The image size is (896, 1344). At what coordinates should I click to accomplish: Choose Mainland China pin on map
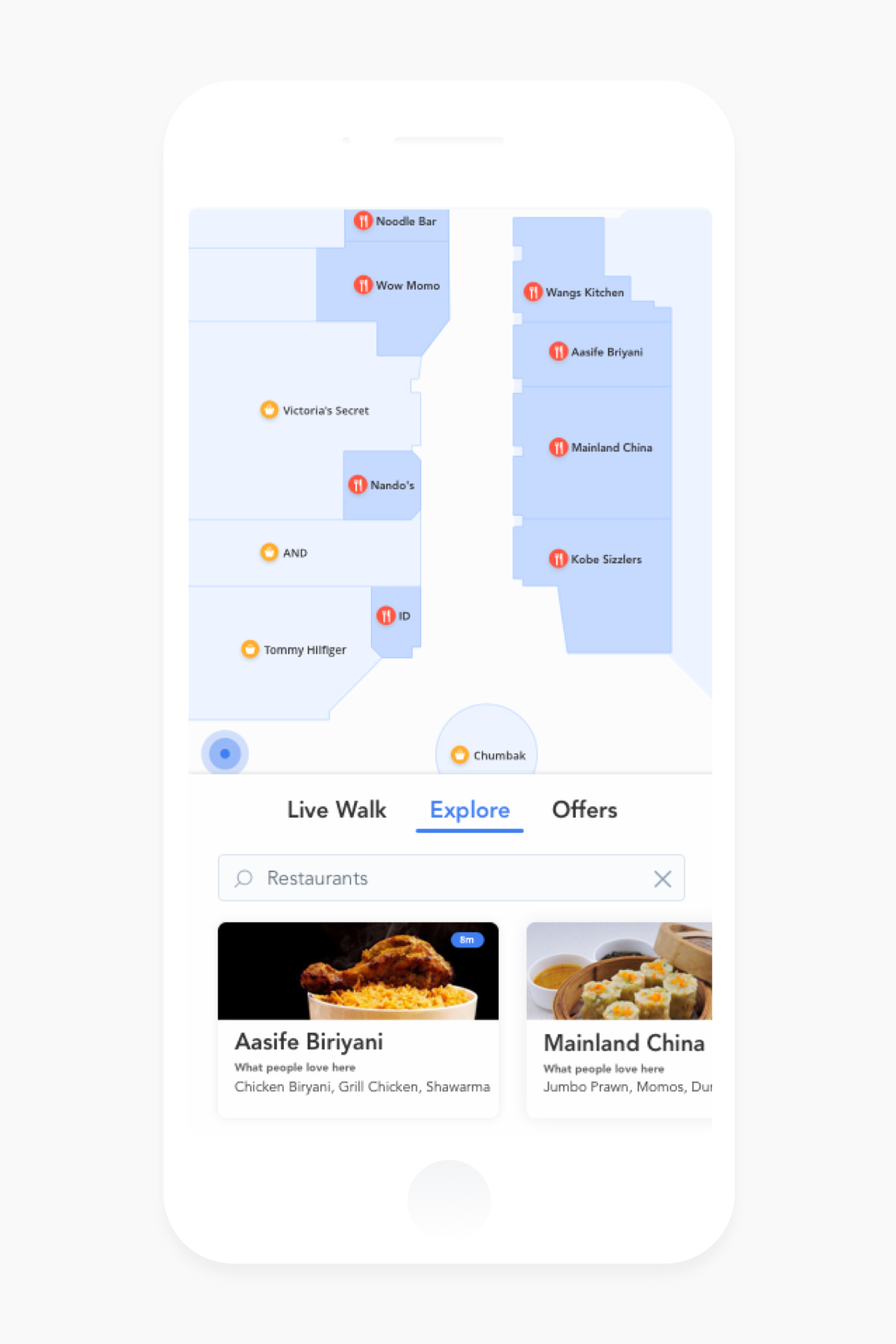pyautogui.click(x=559, y=447)
